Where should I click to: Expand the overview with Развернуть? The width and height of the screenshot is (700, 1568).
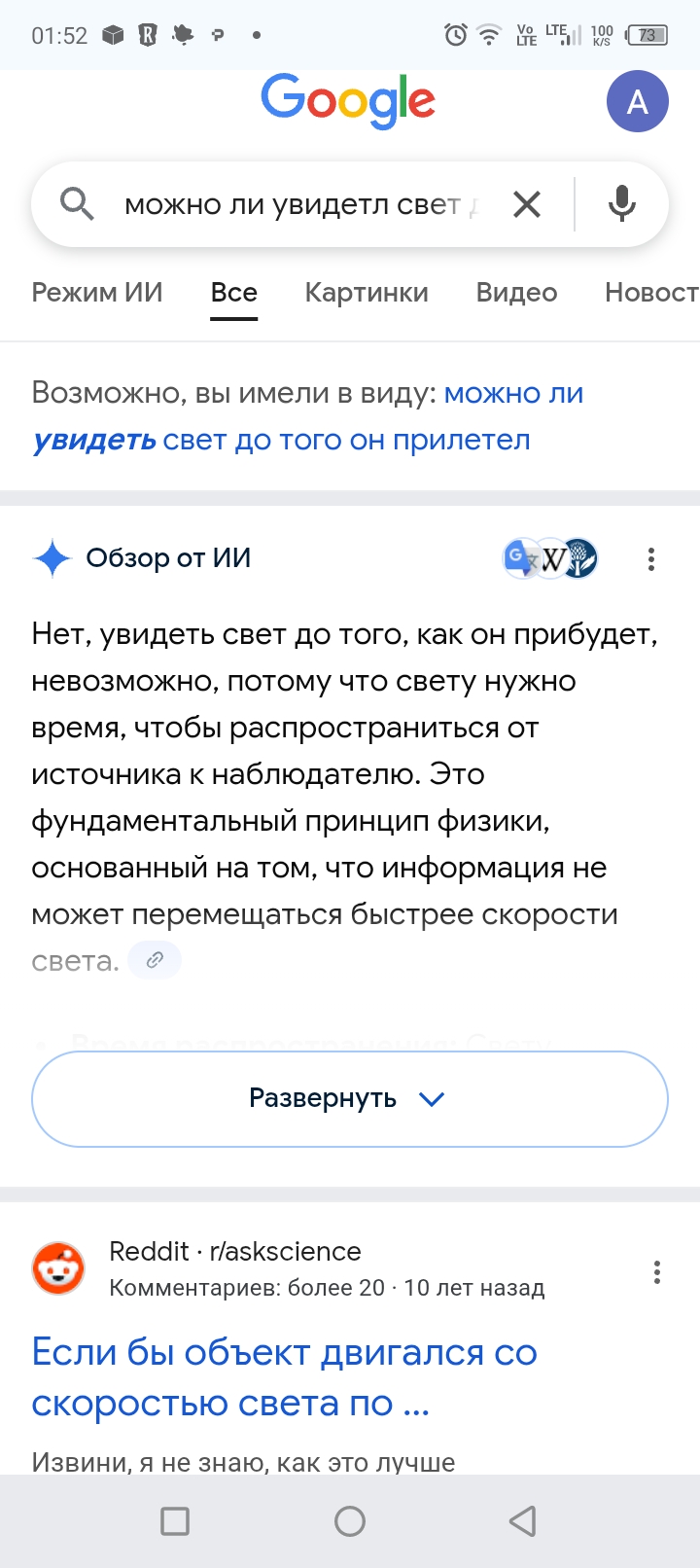click(350, 1099)
